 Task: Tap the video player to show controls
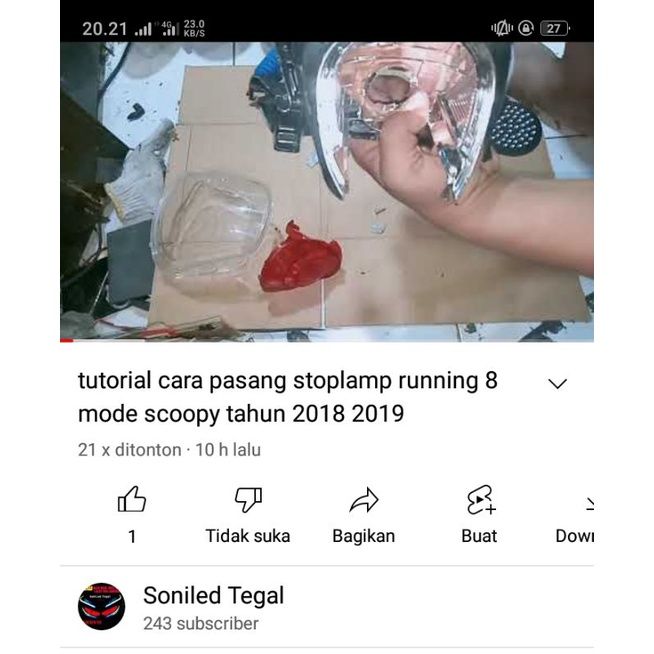326,190
